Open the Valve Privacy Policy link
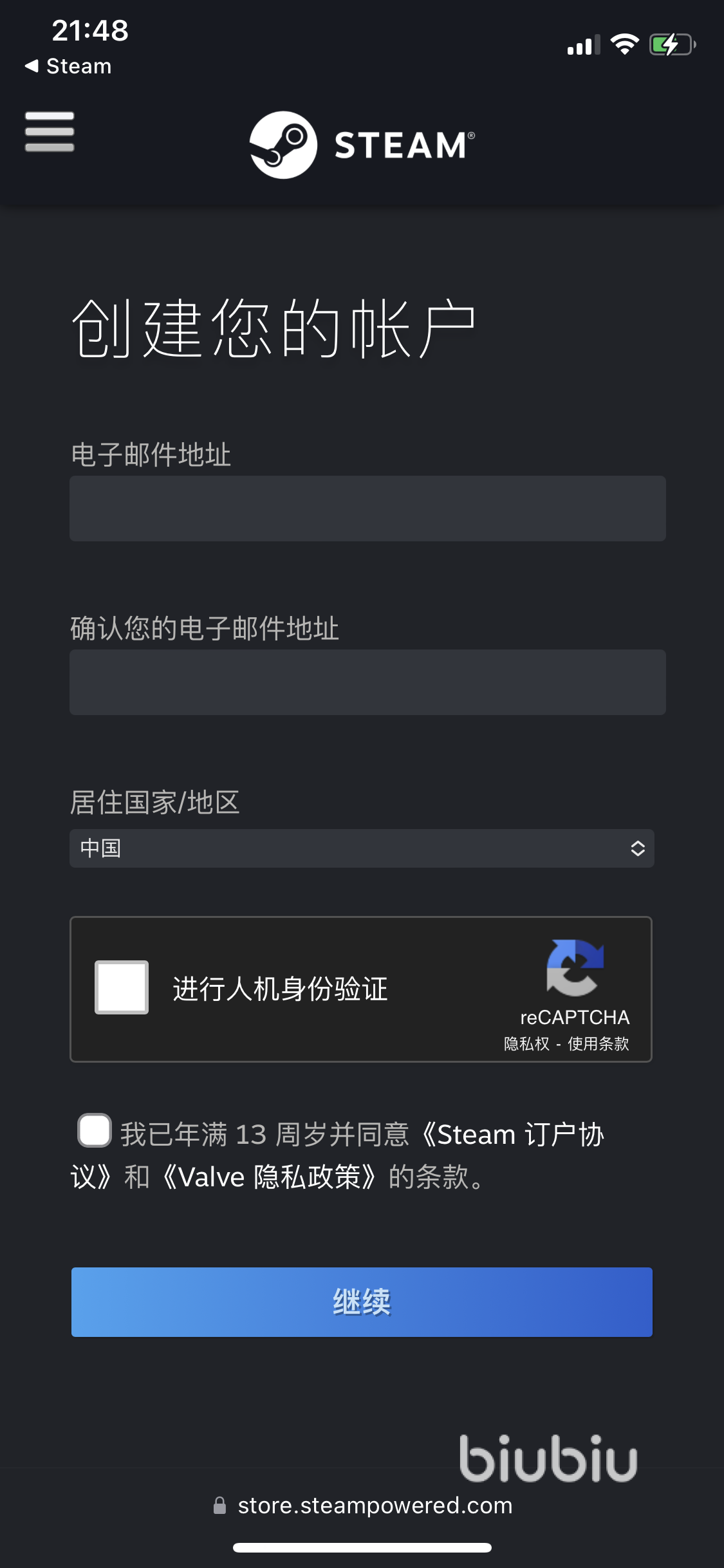 coord(269,1177)
